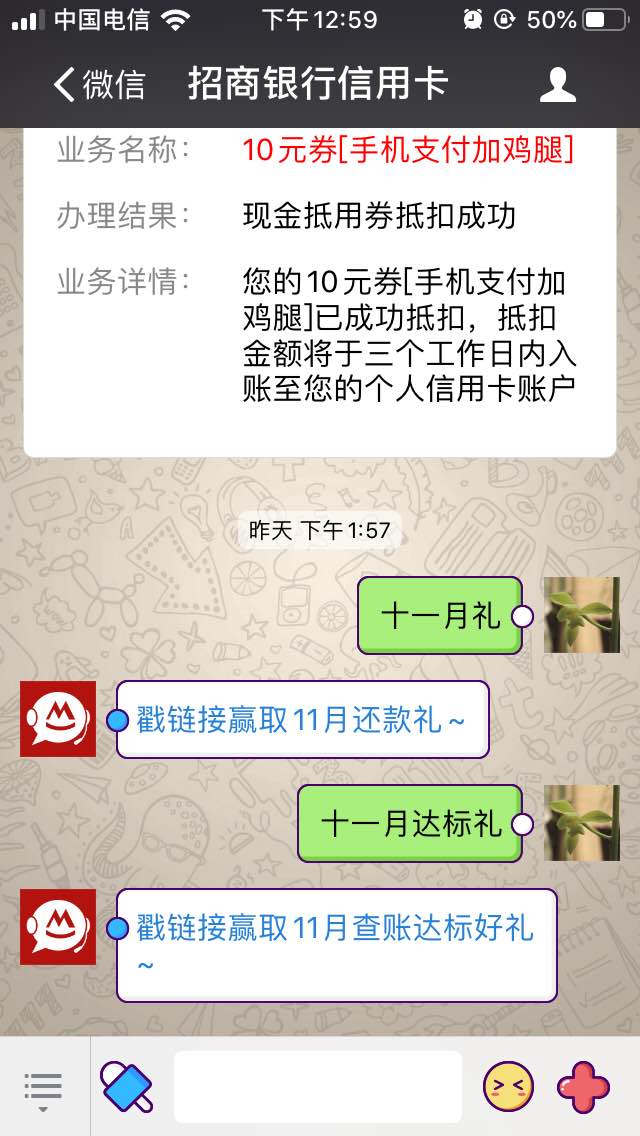This screenshot has width=640, height=1136.
Task: Open the 招商银行信用卡 avatar next to 还款礼 message
Action: pos(58,719)
